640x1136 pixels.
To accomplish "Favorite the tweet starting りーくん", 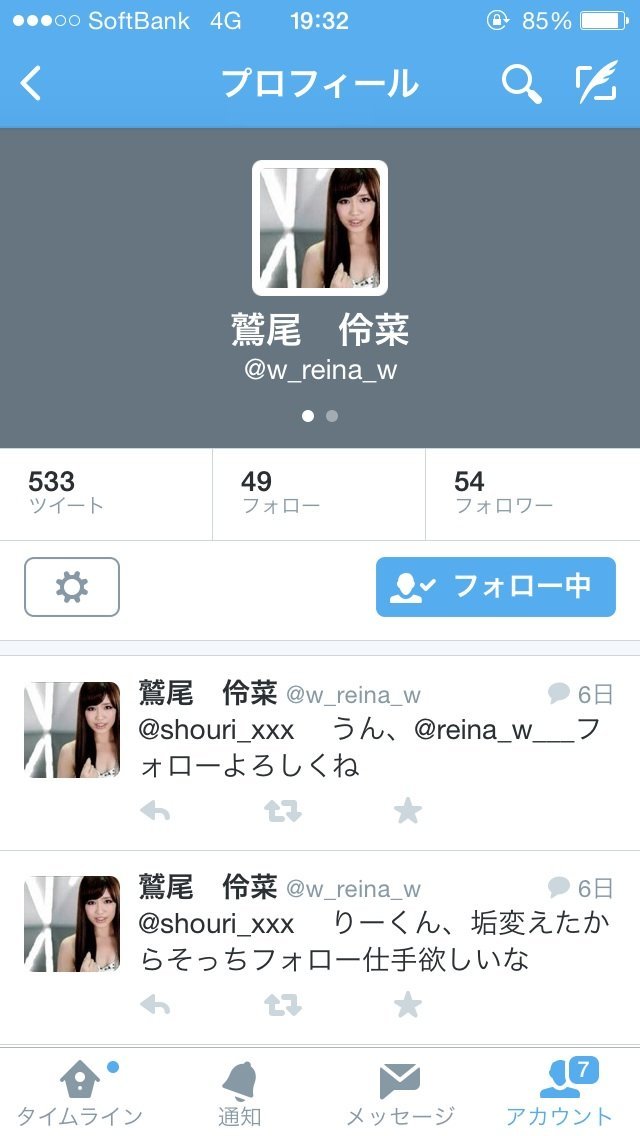I will 408,1005.
